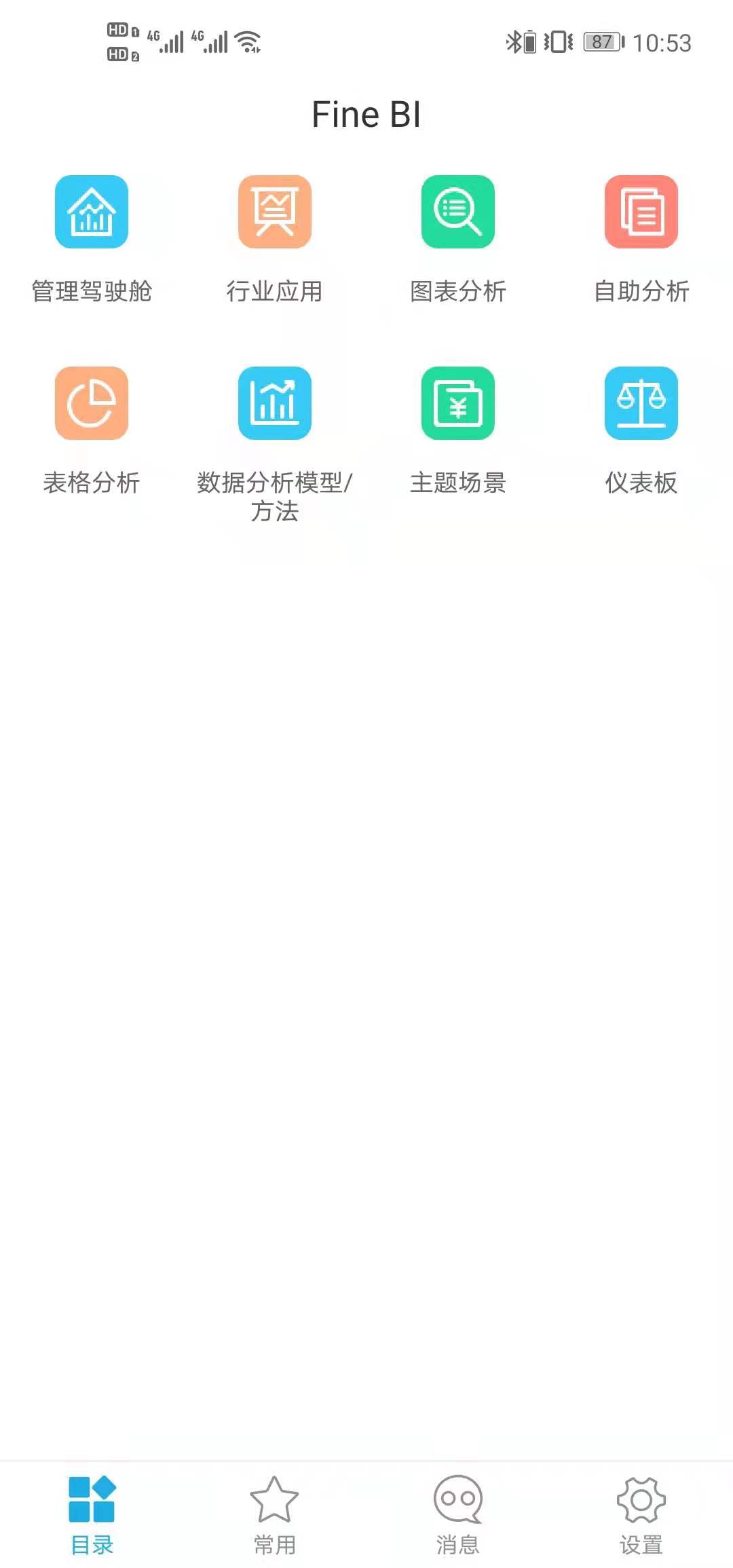Go to the 设置 settings tab
The image size is (733, 1568).
coord(641,1515)
